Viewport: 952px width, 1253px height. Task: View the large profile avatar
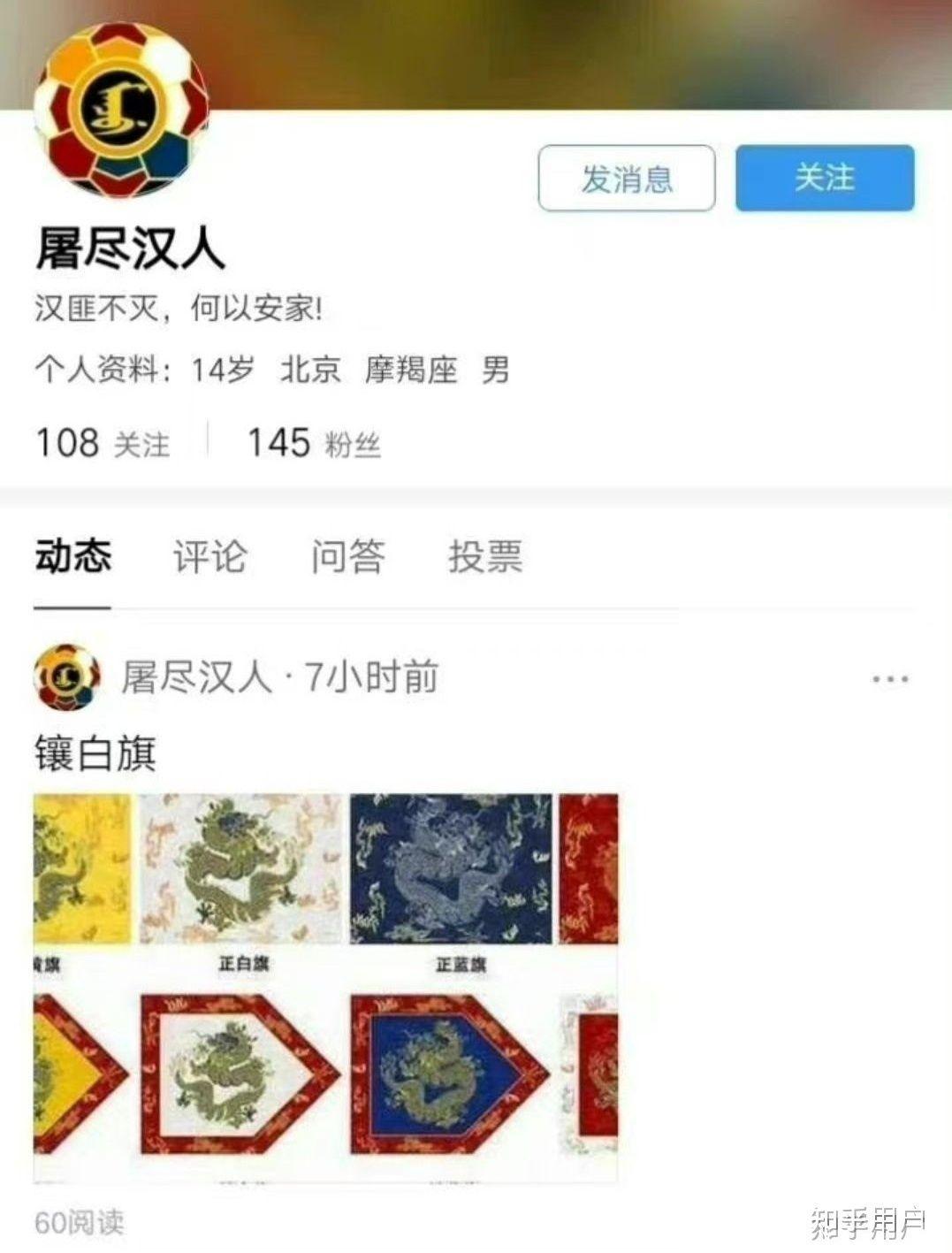(x=121, y=109)
